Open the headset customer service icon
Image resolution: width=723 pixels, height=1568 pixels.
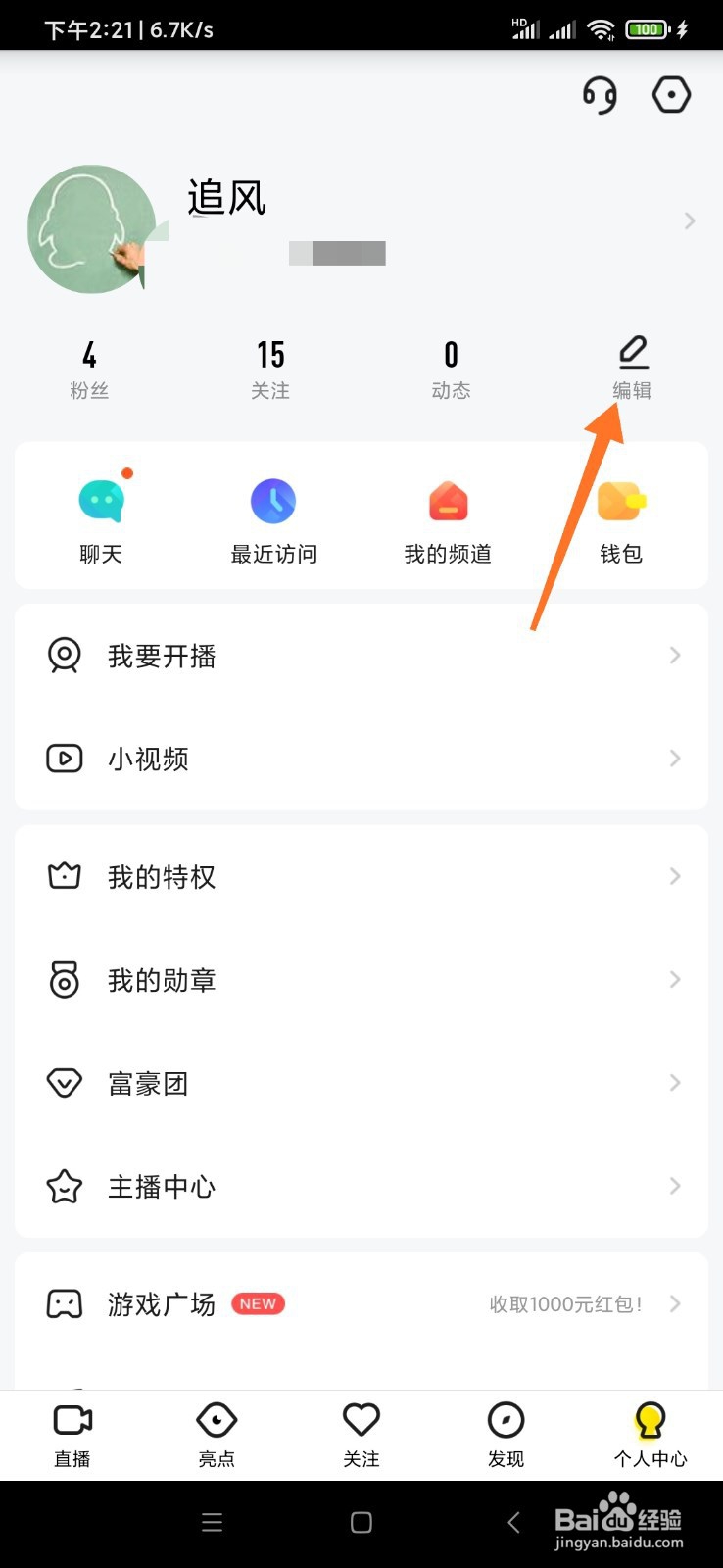[599, 95]
